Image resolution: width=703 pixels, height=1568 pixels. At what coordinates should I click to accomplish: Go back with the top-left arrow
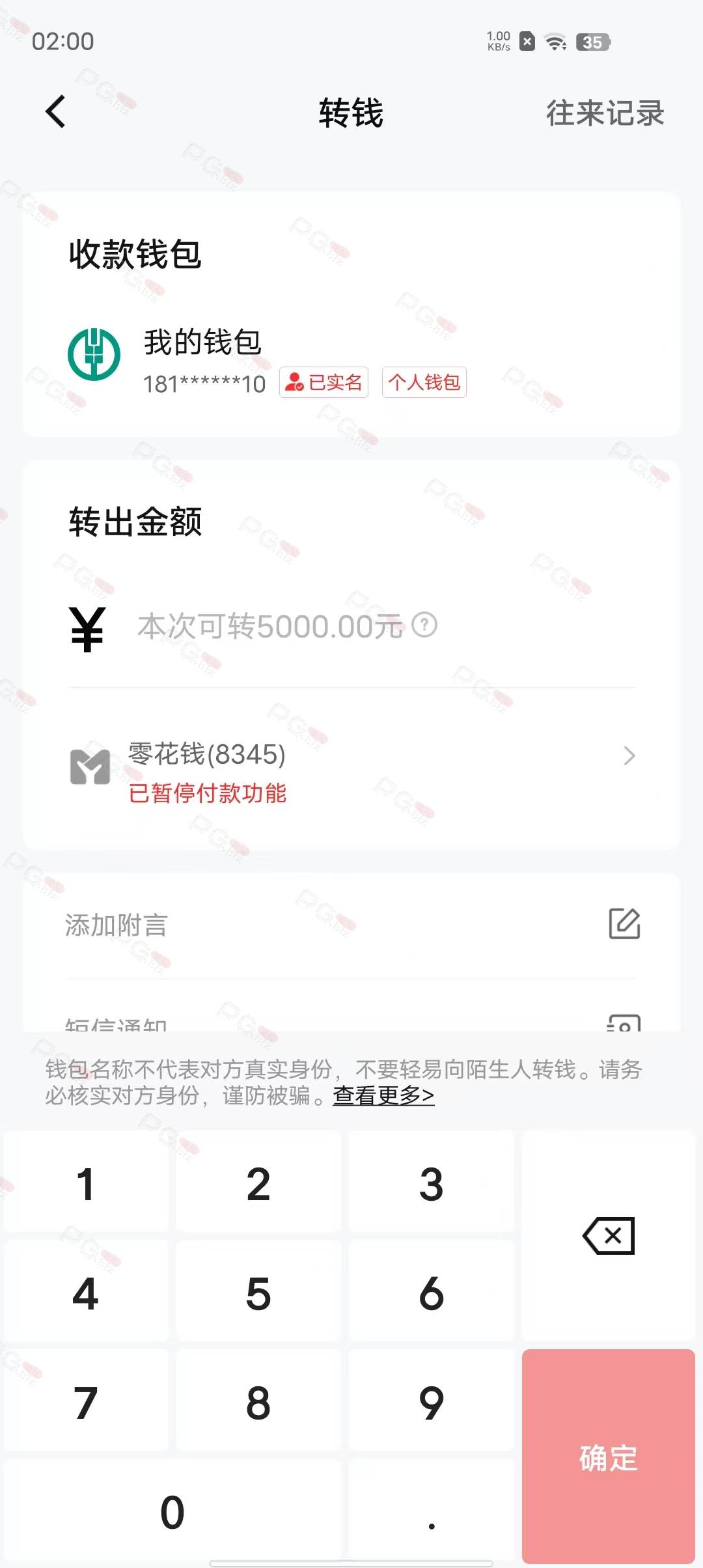(x=56, y=112)
